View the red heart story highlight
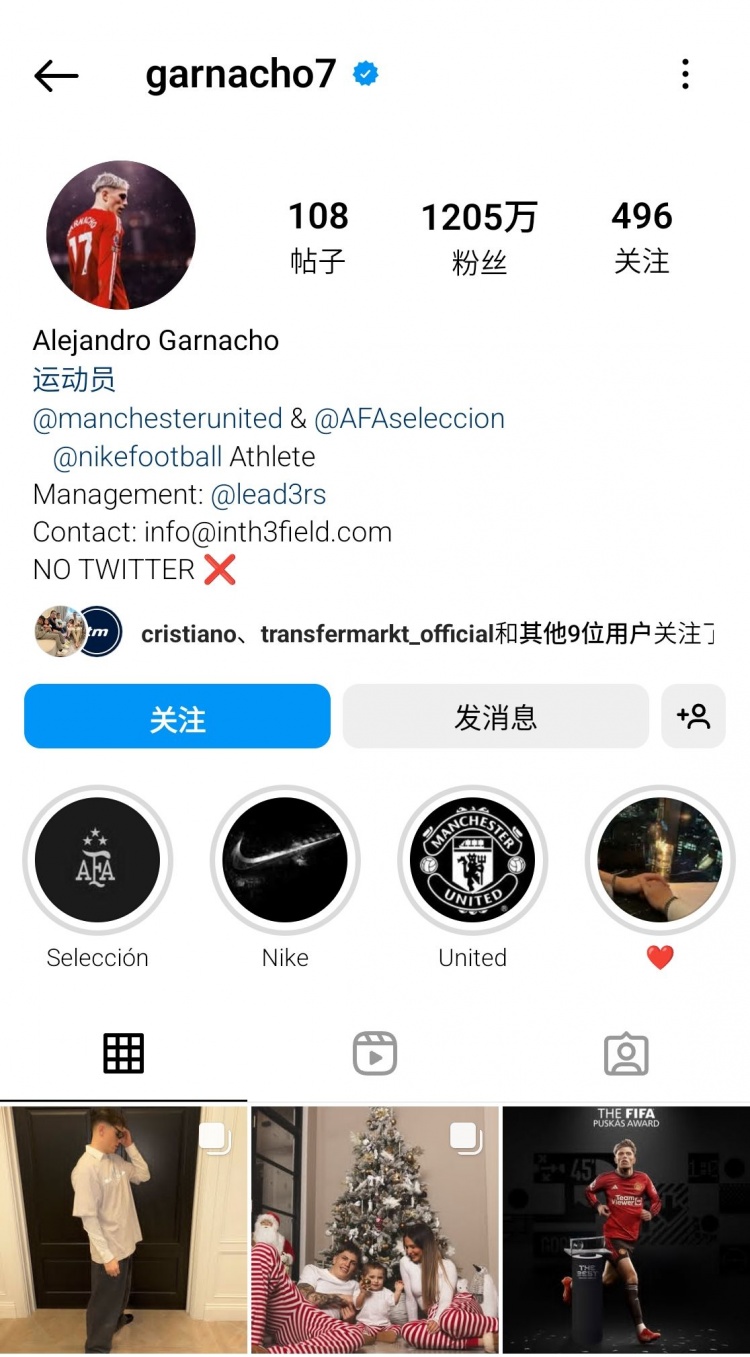This screenshot has height=1357, width=750. click(x=660, y=860)
